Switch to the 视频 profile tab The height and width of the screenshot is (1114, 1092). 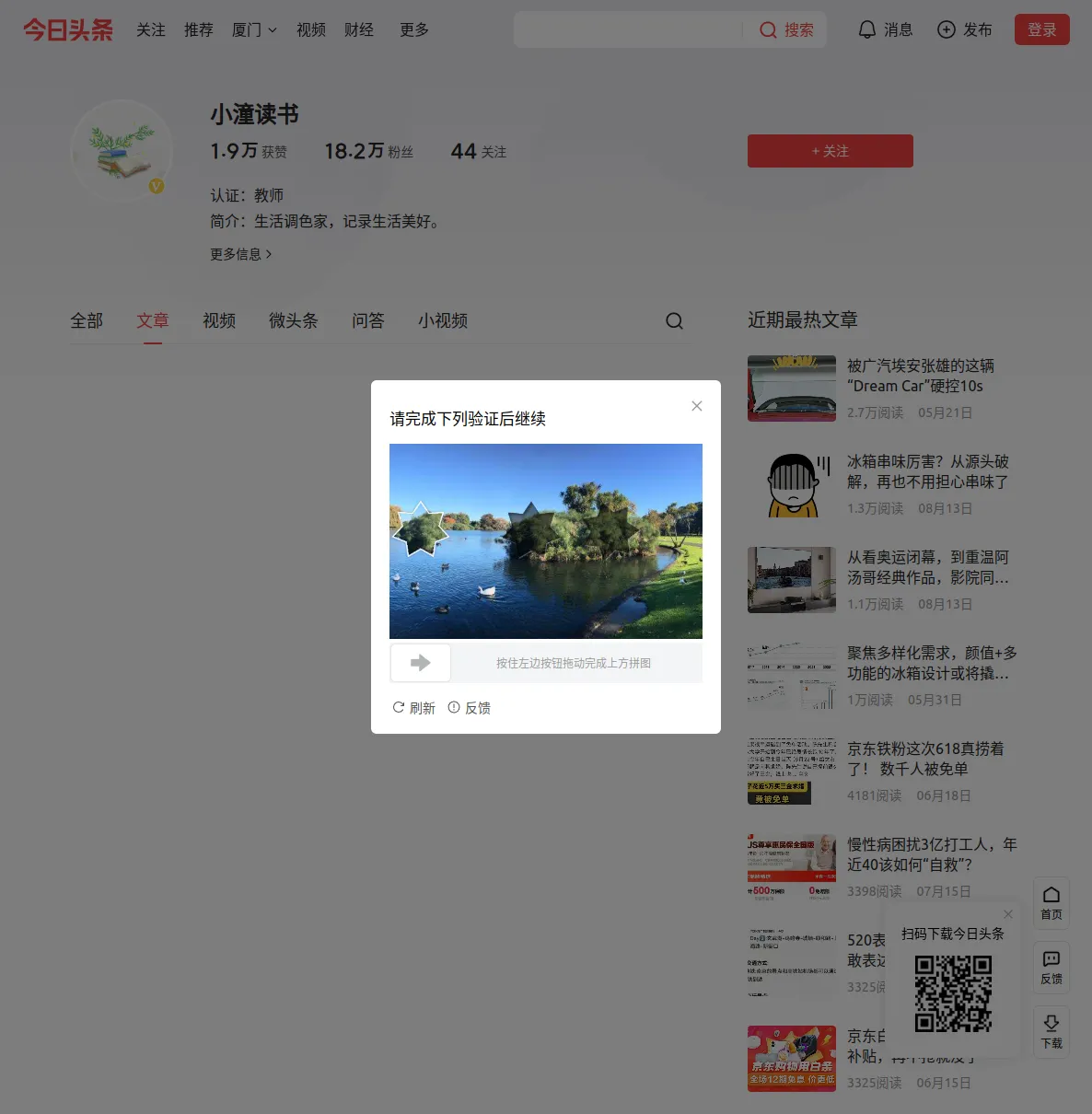pos(219,321)
